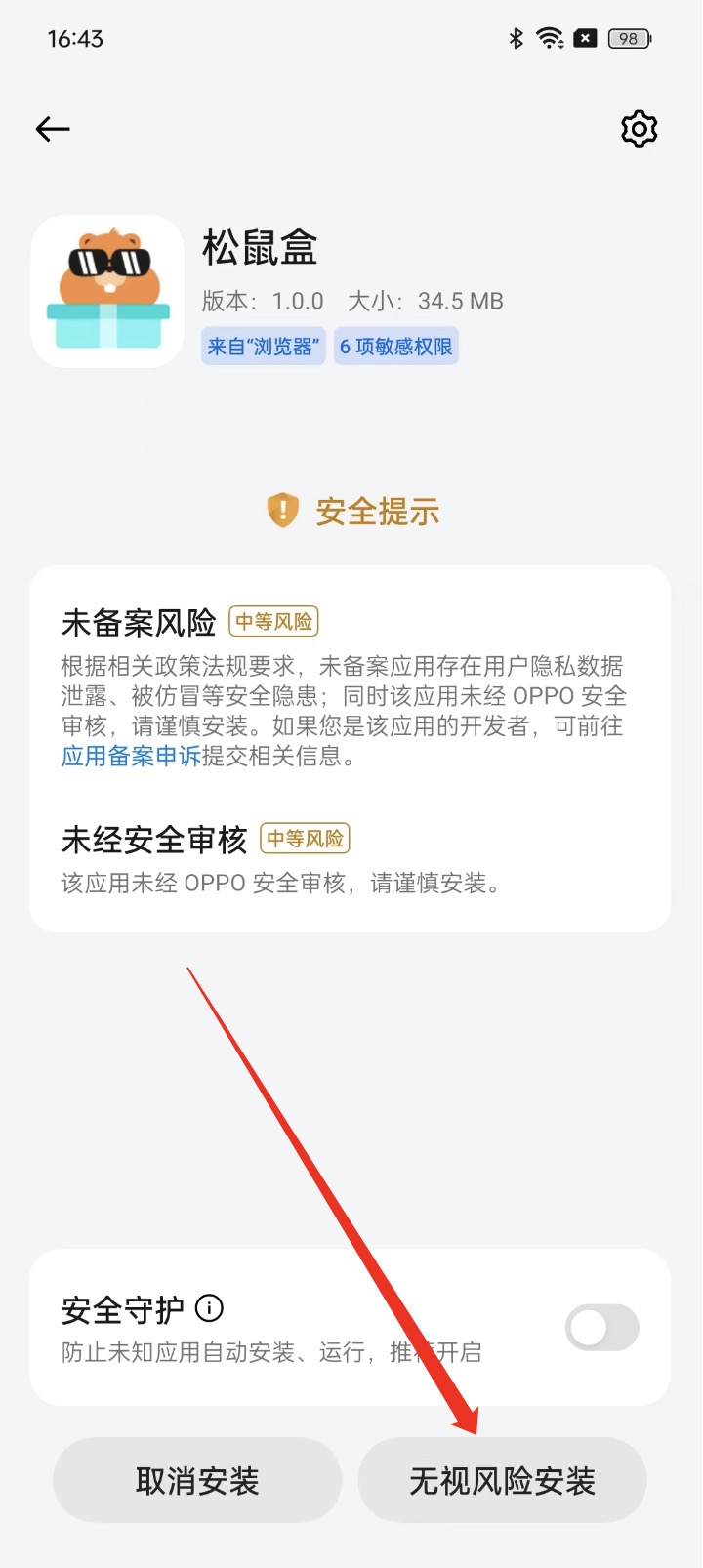Viewport: 703px width, 1568px height.
Task: Go back using the top-left arrow
Action: 53,129
